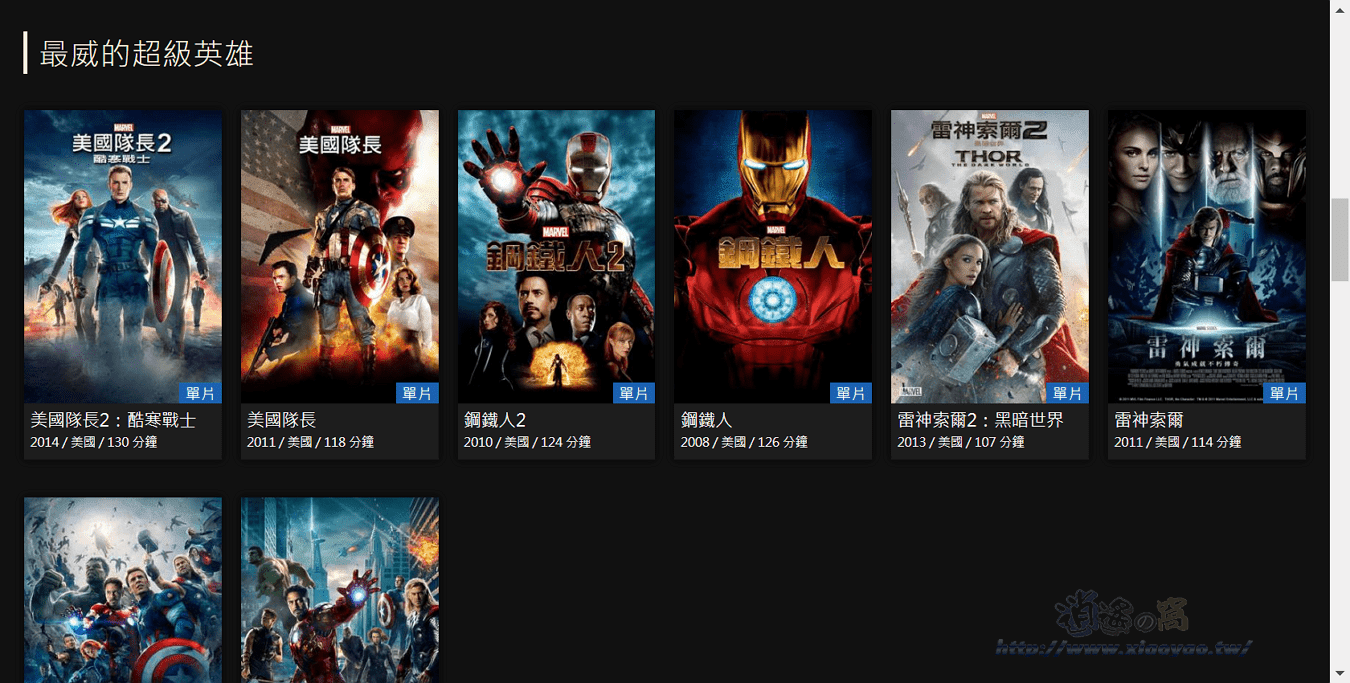This screenshot has height=683, width=1350.
Task: Select the 鋼鐵人2 movie poster
Action: tap(556, 257)
